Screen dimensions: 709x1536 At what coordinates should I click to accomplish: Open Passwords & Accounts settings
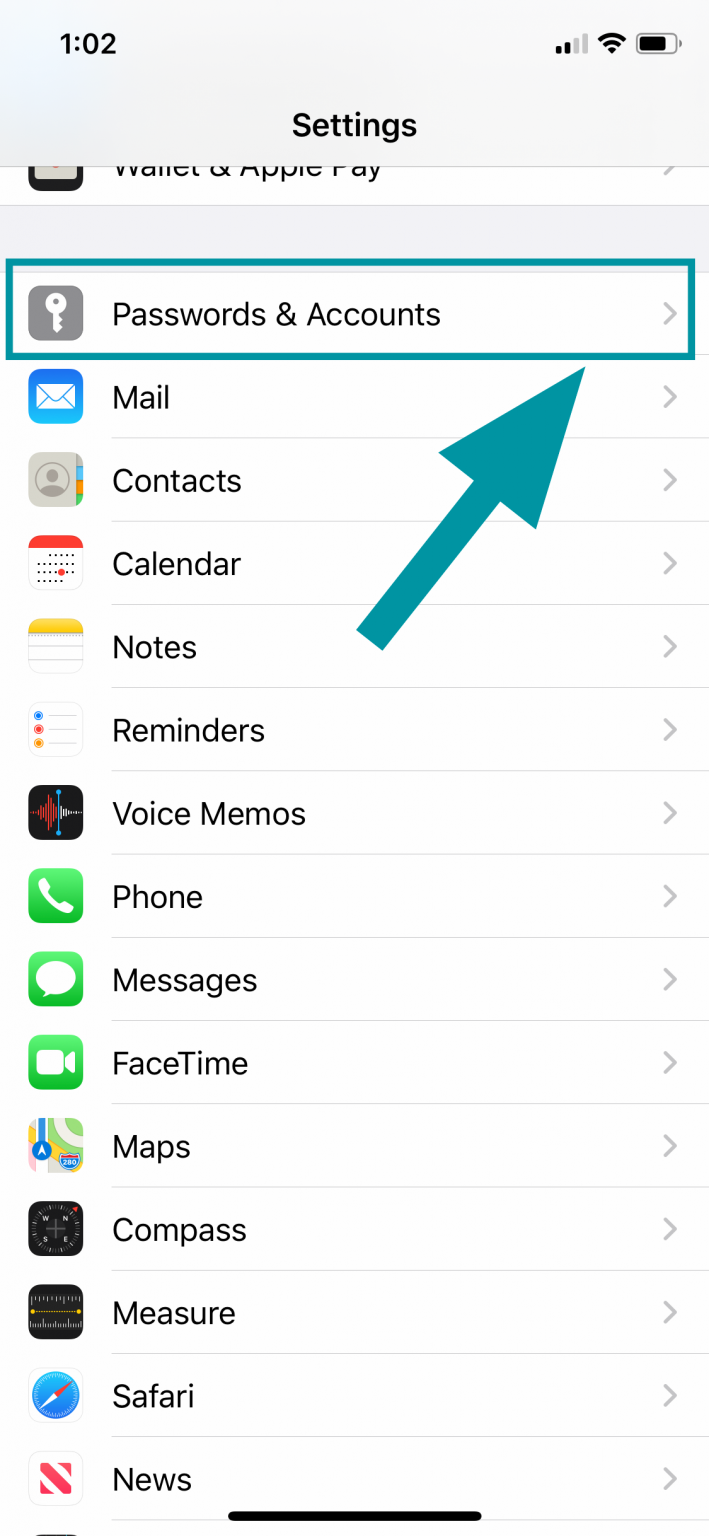(x=354, y=314)
